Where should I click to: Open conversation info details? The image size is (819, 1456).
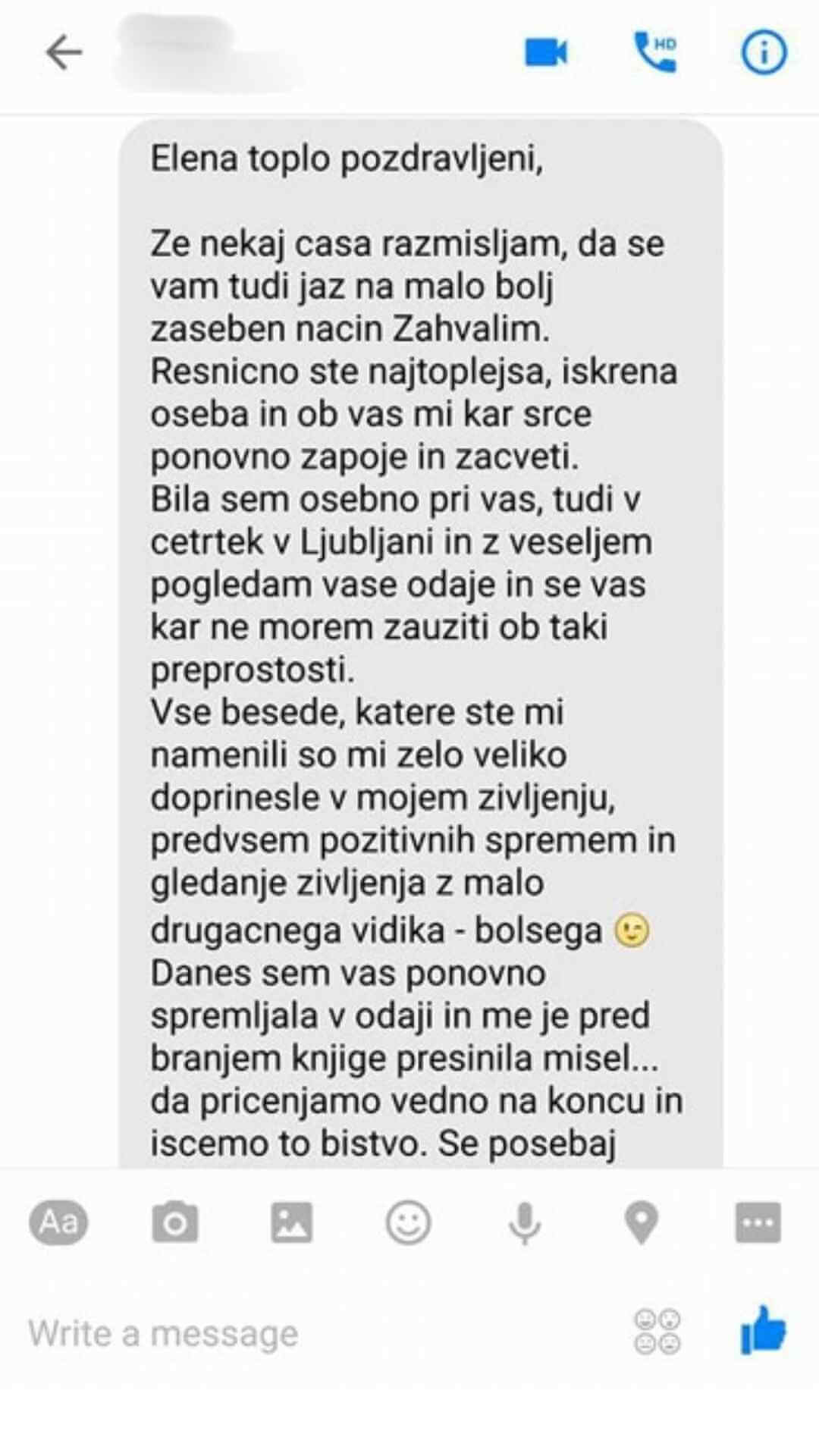pyautogui.click(x=763, y=52)
